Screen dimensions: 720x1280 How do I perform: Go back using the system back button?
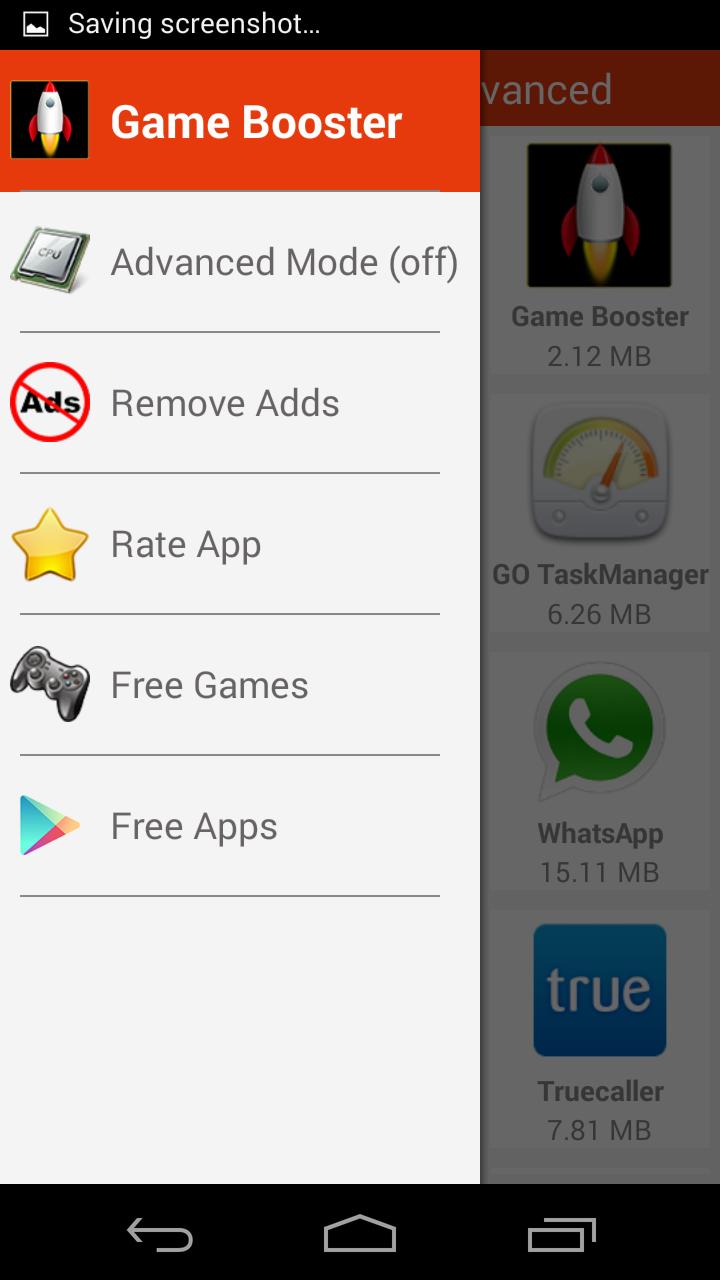[160, 1234]
